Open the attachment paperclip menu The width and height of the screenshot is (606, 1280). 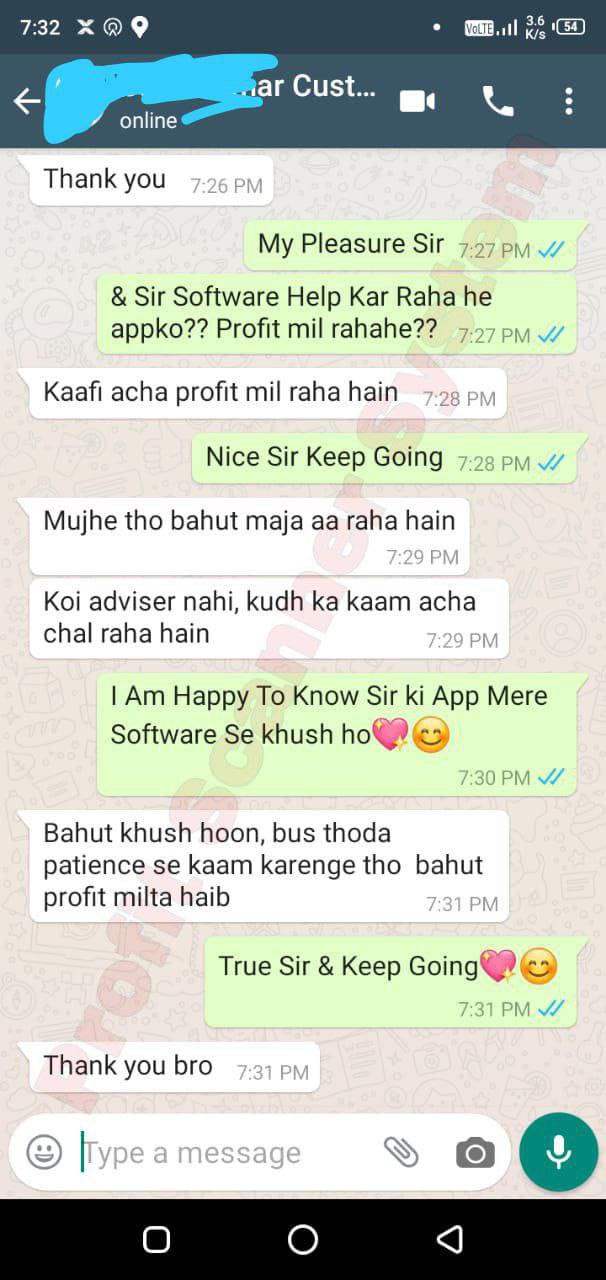pyautogui.click(x=401, y=1152)
